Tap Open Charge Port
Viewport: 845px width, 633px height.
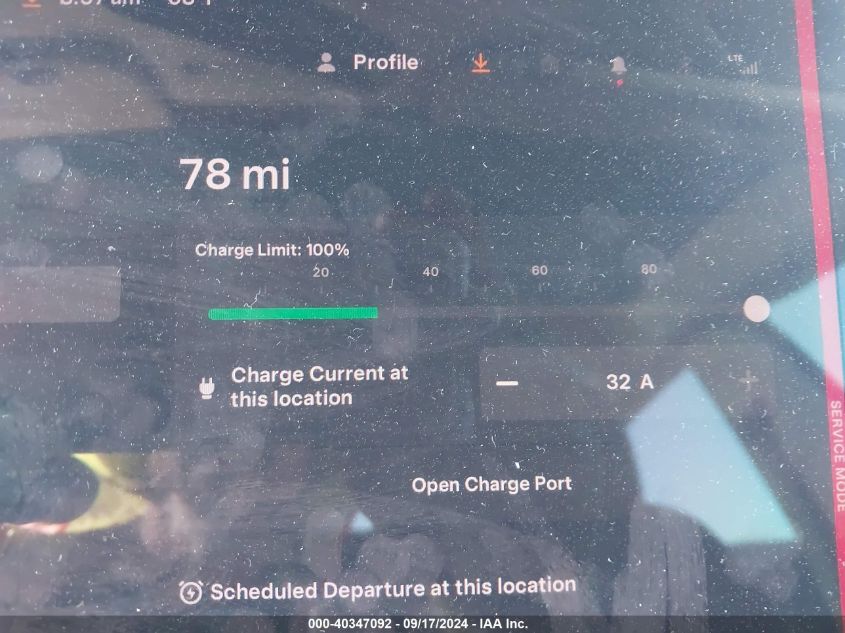pos(492,485)
